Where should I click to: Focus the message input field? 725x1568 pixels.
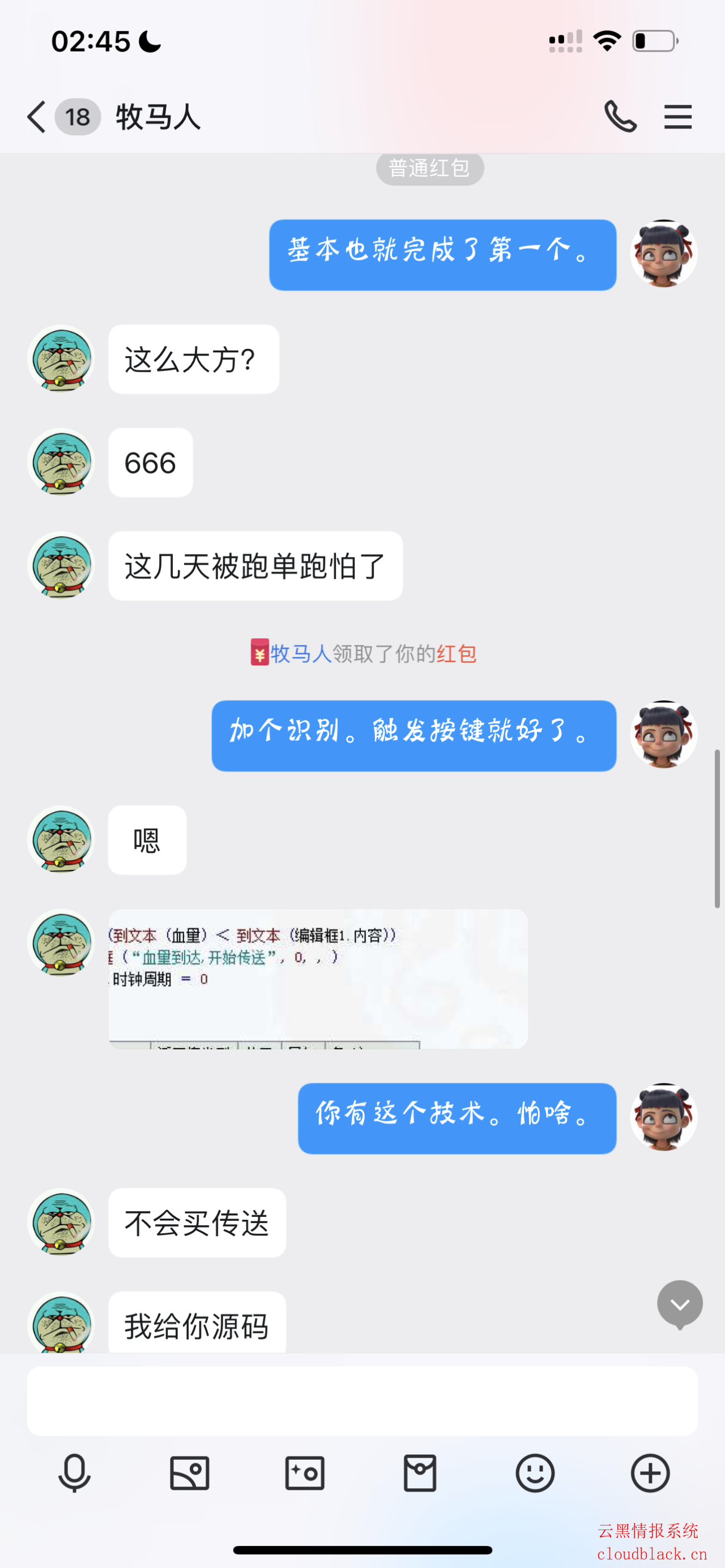(x=361, y=1400)
